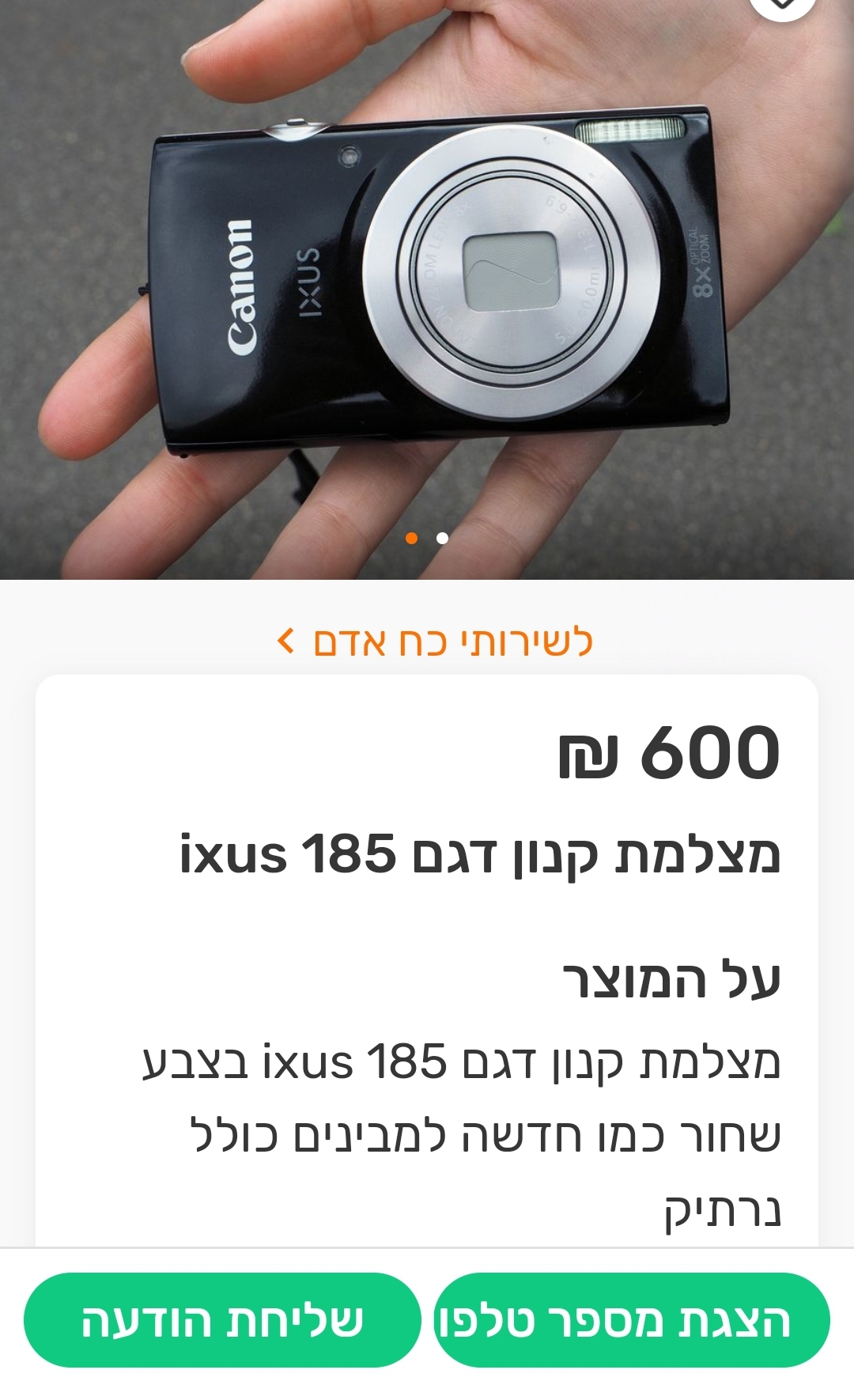Screen dimensions: 854x1400
Task: Tap 'שליחת הודעה' to send a message
Action: pos(222,1320)
